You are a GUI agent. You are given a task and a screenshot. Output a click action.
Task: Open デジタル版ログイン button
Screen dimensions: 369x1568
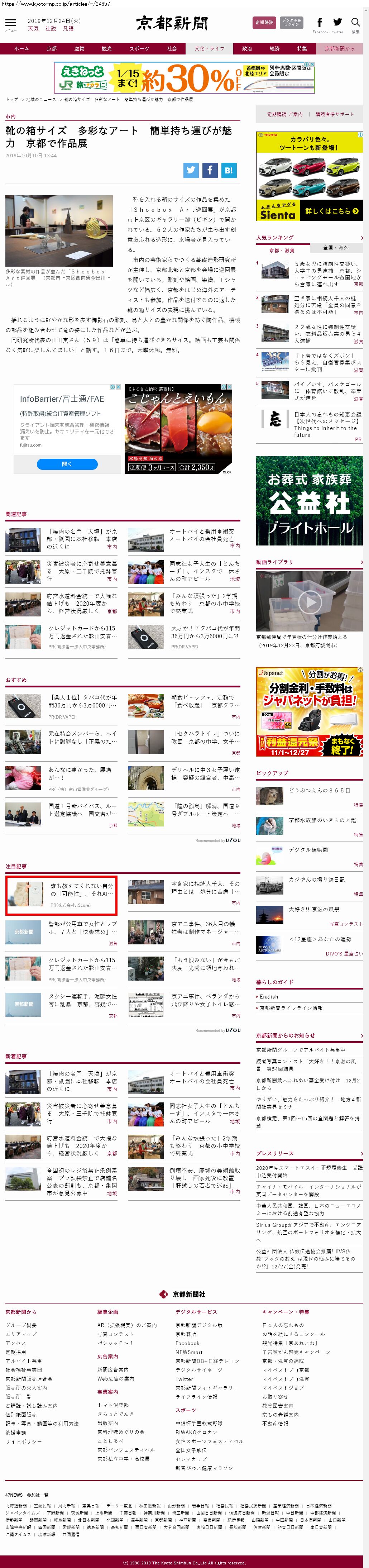[x=292, y=23]
